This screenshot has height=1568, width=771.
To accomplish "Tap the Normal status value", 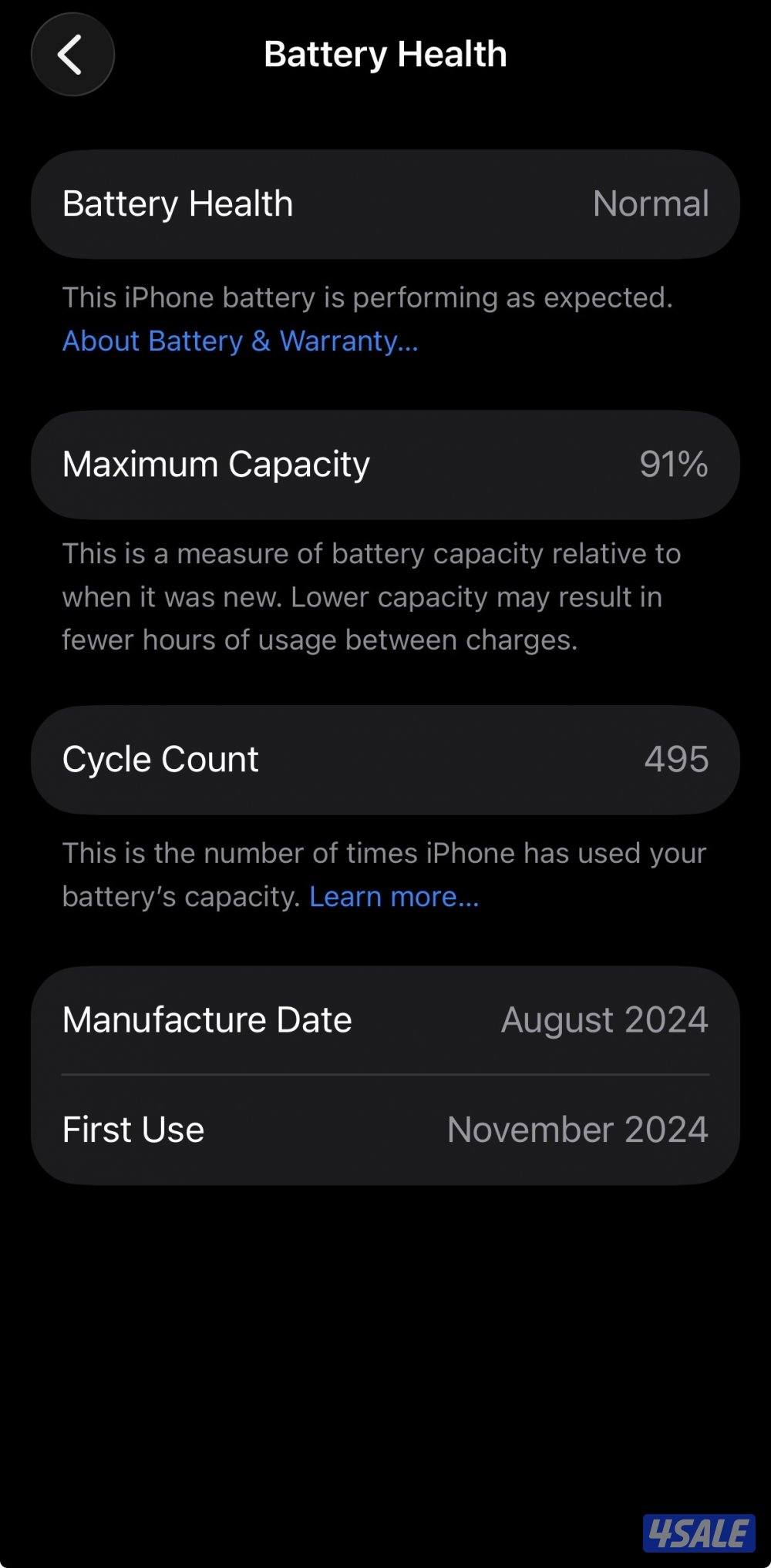I will point(651,203).
